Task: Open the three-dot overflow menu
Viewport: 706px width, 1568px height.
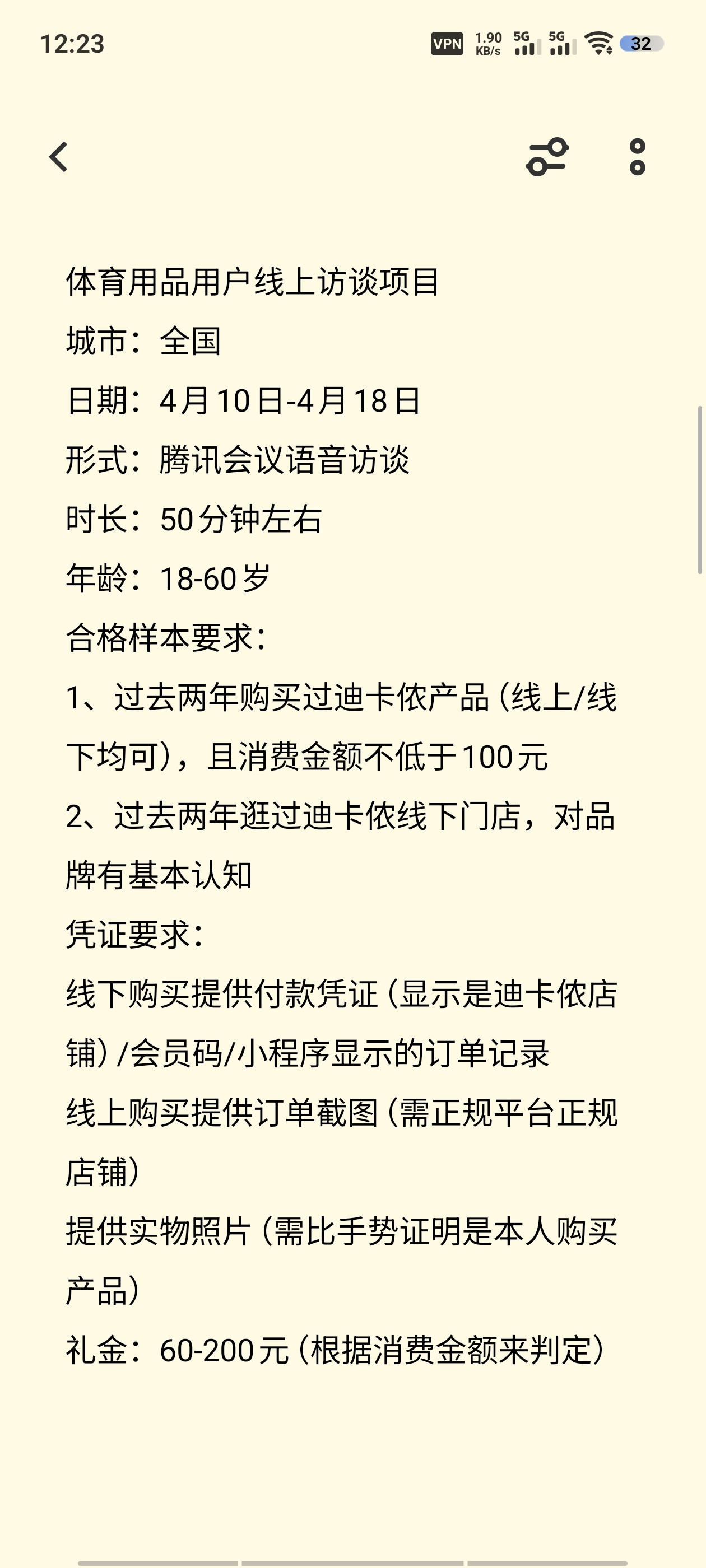Action: (637, 157)
